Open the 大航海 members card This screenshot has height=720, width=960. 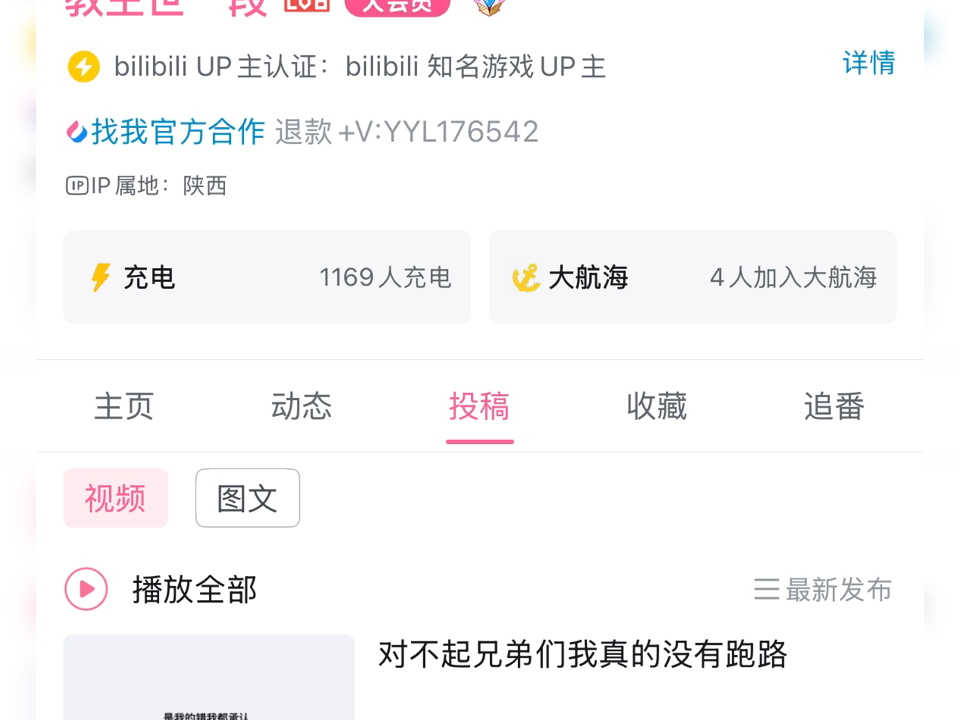pos(692,277)
